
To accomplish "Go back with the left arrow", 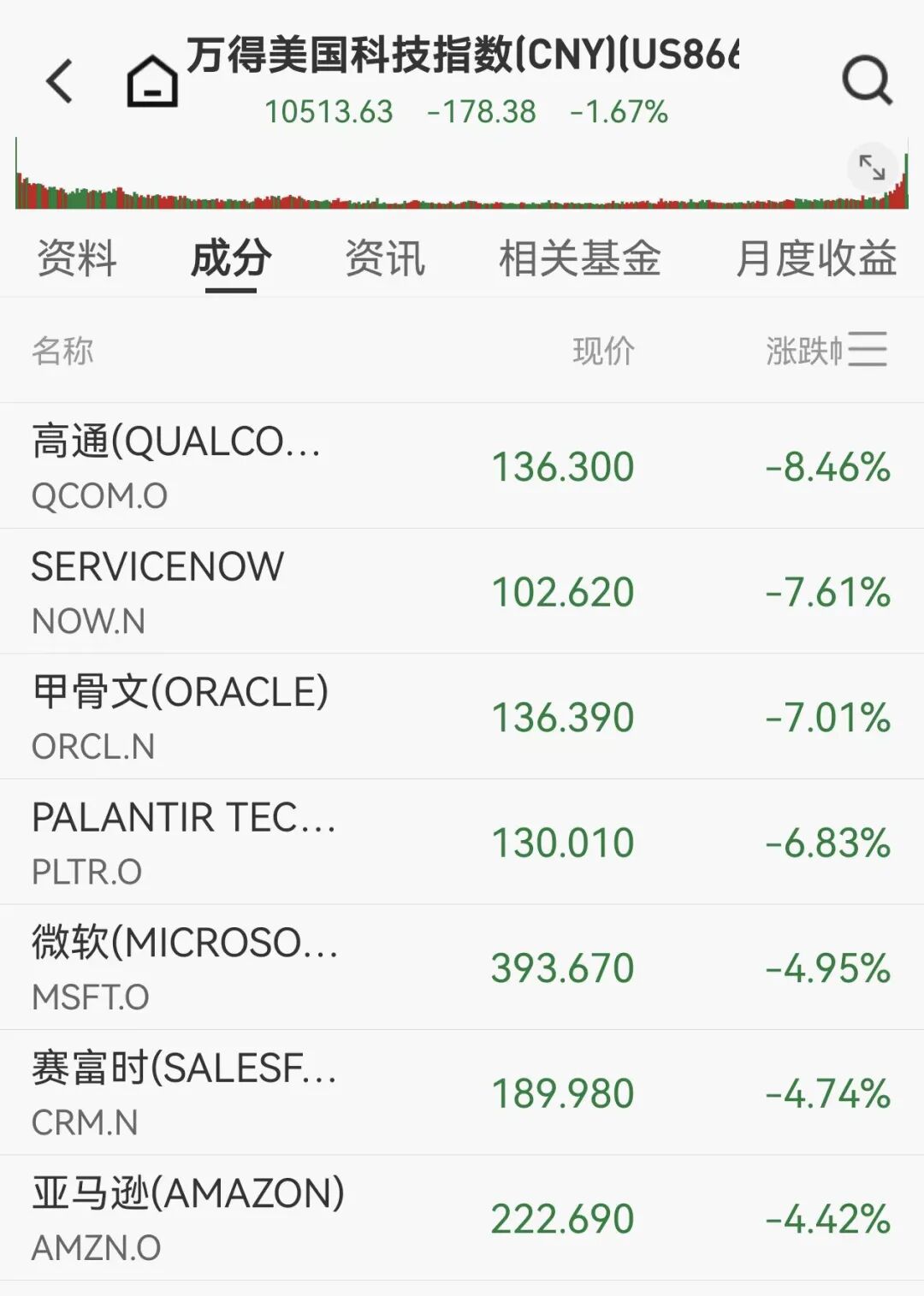I will (60, 81).
